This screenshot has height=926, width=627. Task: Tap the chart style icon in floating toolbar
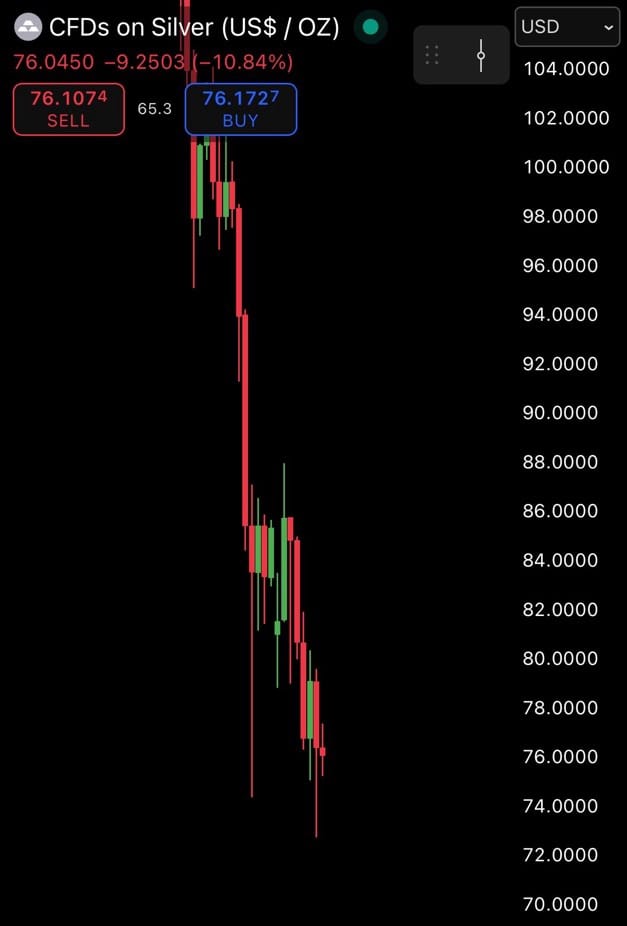click(481, 55)
